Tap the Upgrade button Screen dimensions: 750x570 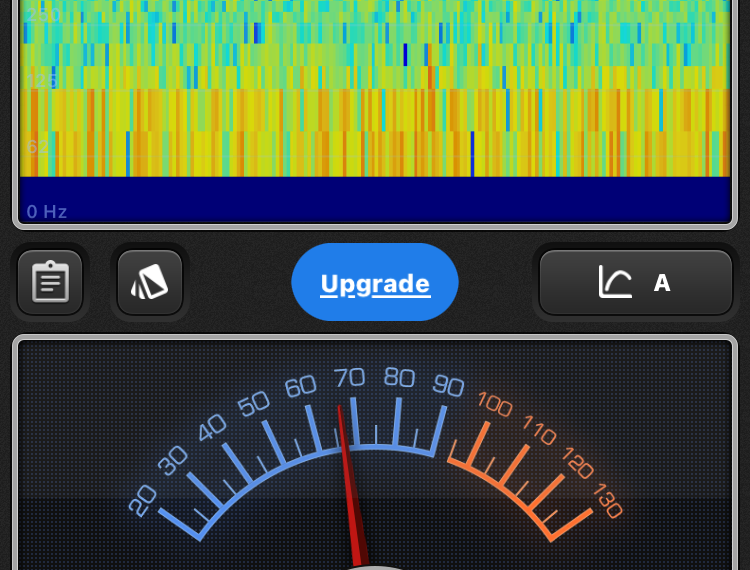pyautogui.click(x=375, y=283)
